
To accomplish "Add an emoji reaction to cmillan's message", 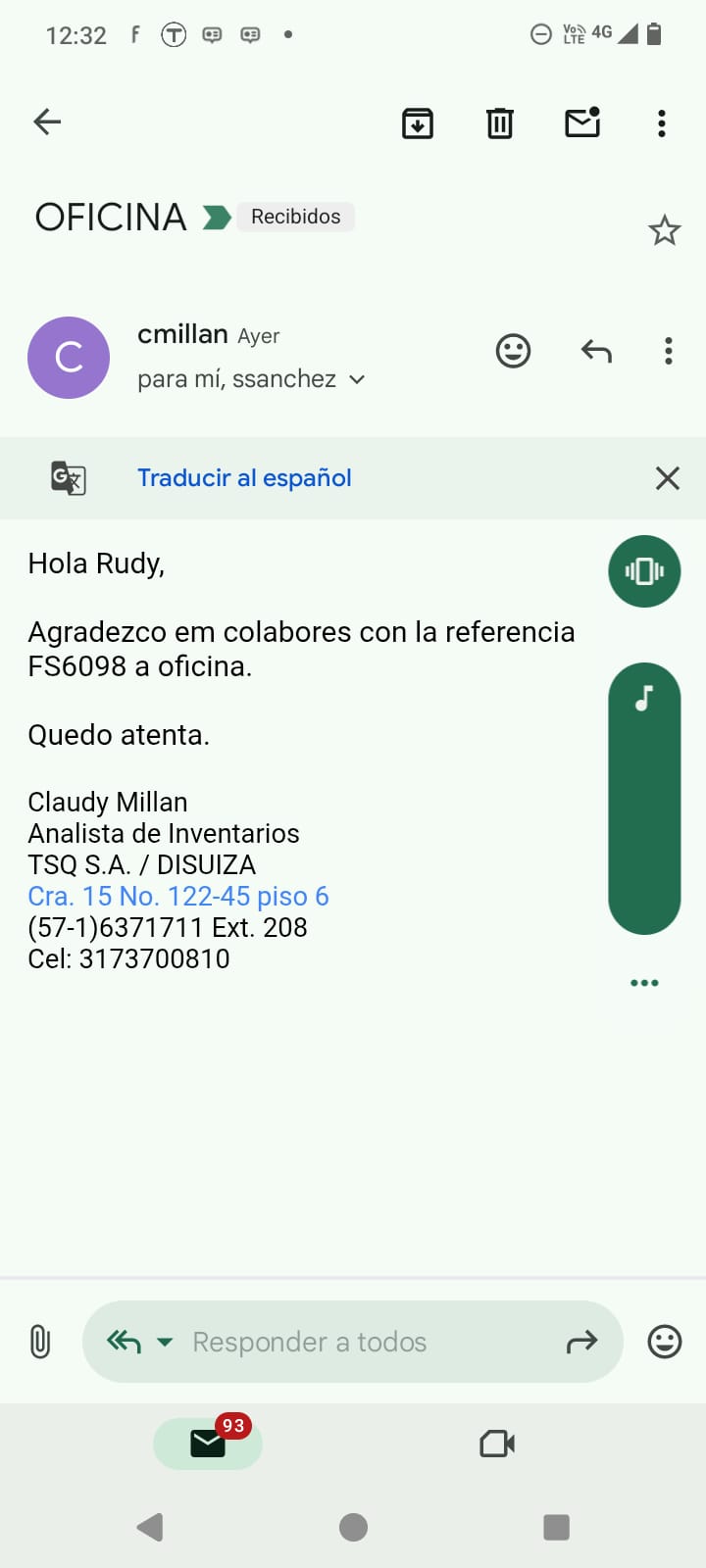I will pos(513,351).
